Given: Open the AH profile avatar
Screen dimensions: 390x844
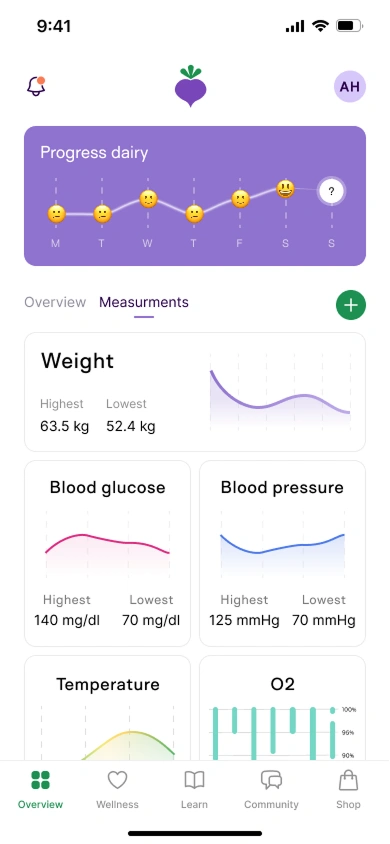Looking at the screenshot, I should (x=350, y=86).
